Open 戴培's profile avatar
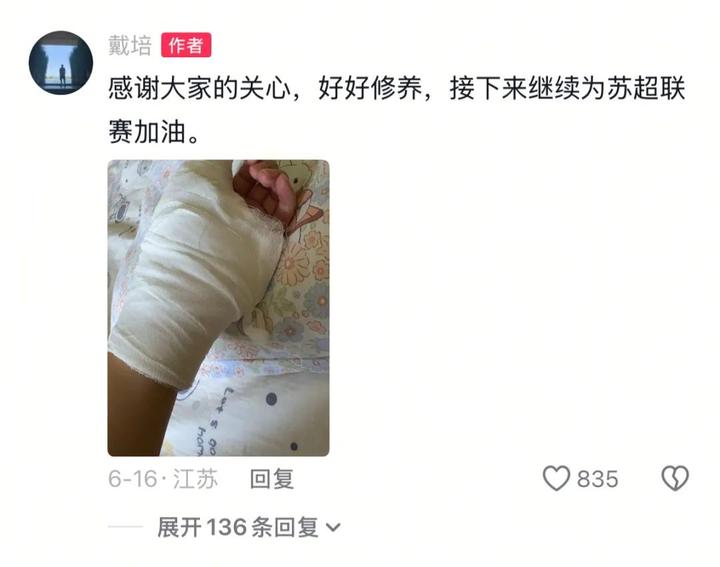Image resolution: width=720 pixels, height=567 pixels. 61,63
